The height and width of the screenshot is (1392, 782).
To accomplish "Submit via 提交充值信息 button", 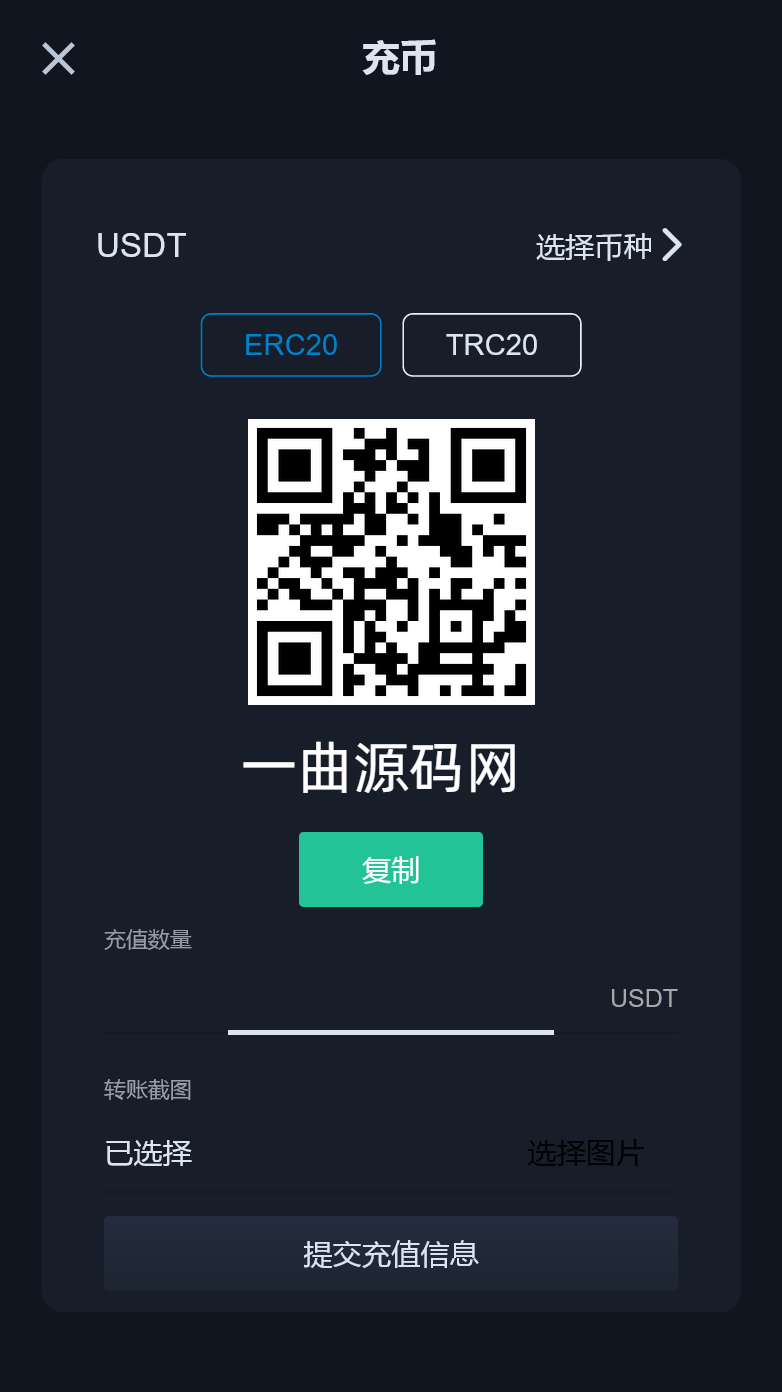I will (391, 1253).
